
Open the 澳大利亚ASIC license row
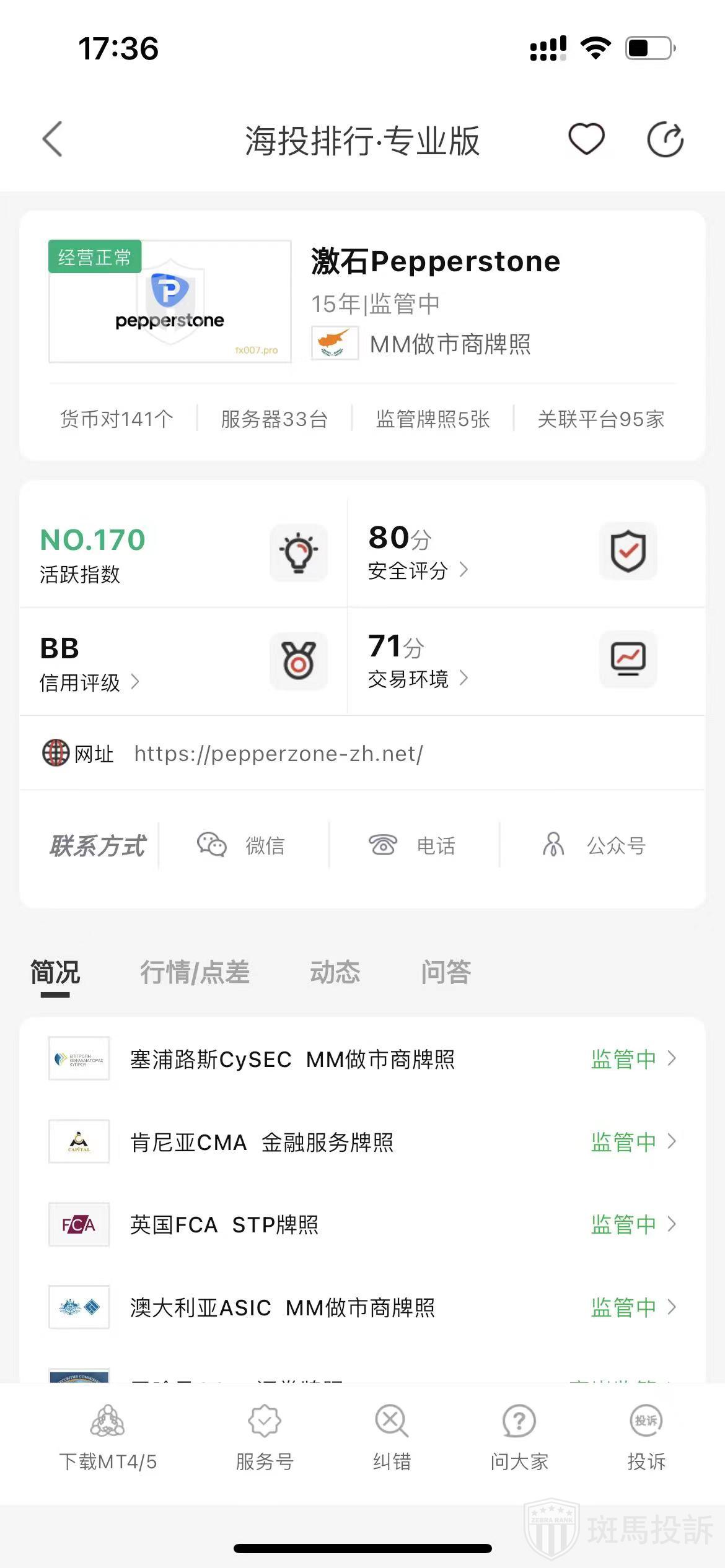pyautogui.click(x=362, y=1307)
